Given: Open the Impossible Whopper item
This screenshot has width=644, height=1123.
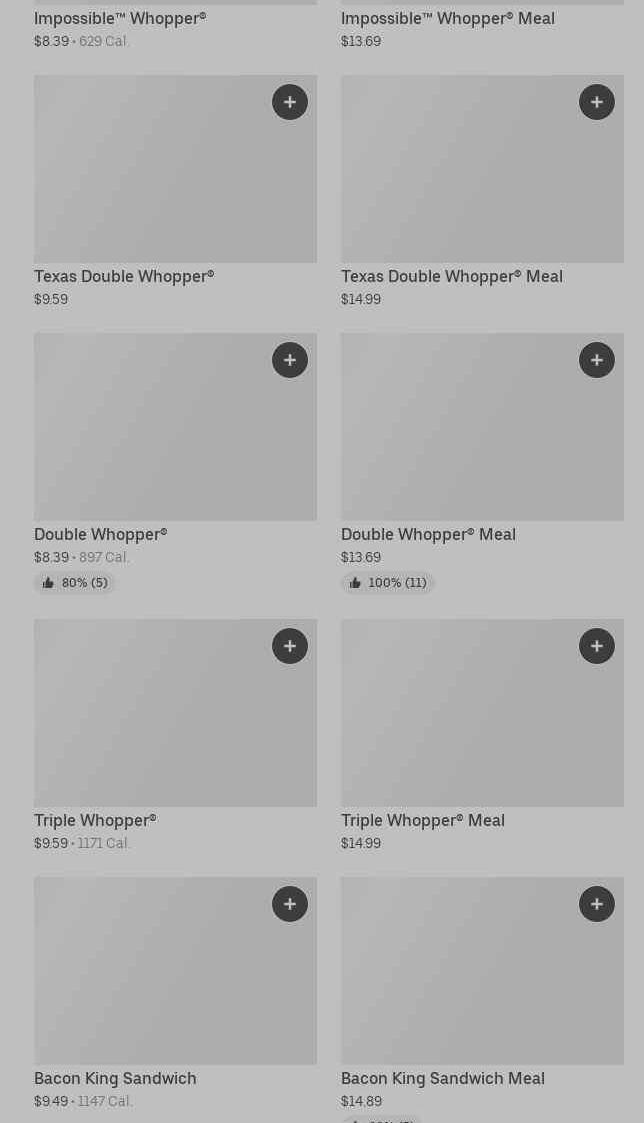Looking at the screenshot, I should [120, 19].
